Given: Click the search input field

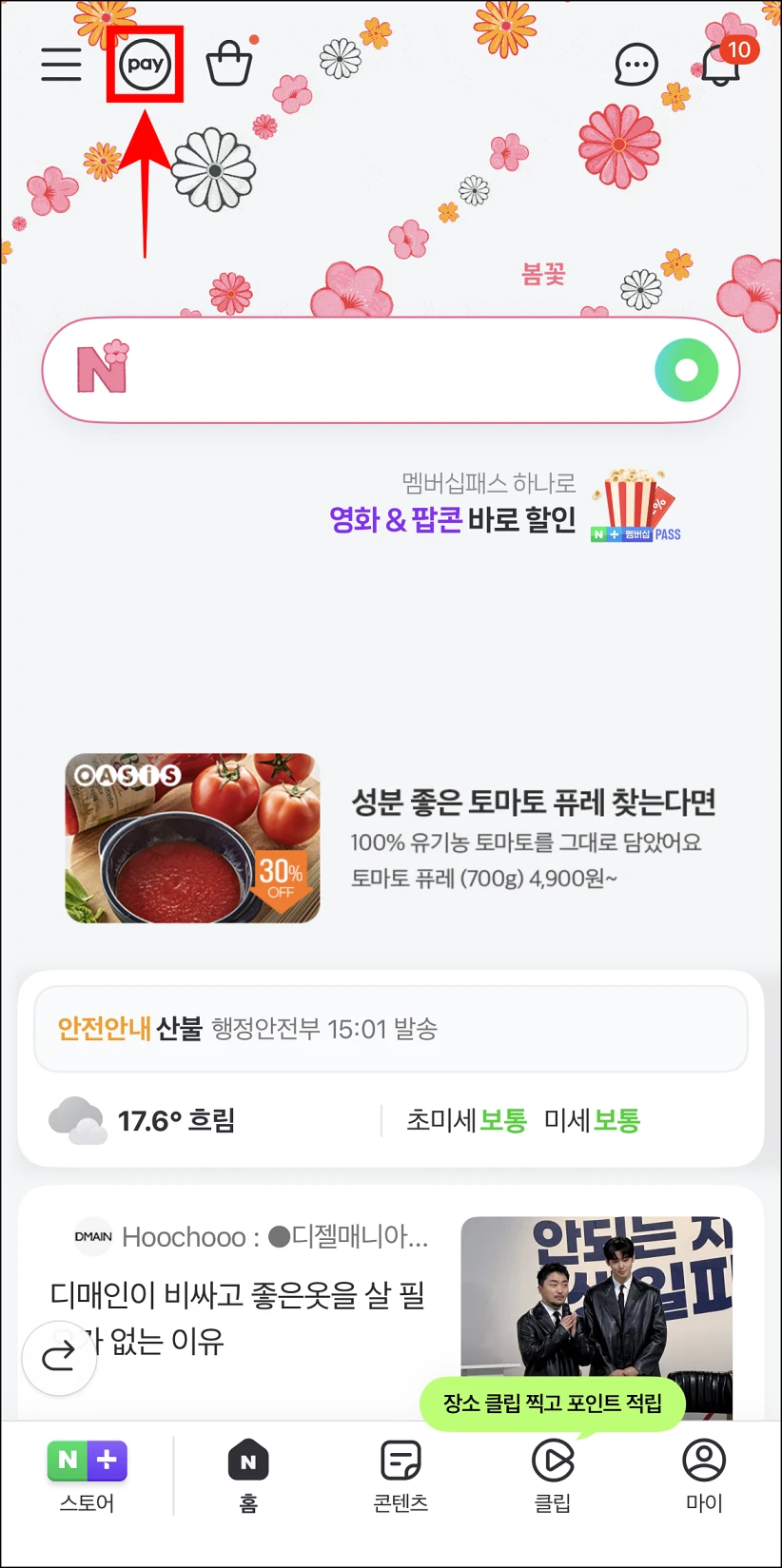Looking at the screenshot, I should 381,370.
